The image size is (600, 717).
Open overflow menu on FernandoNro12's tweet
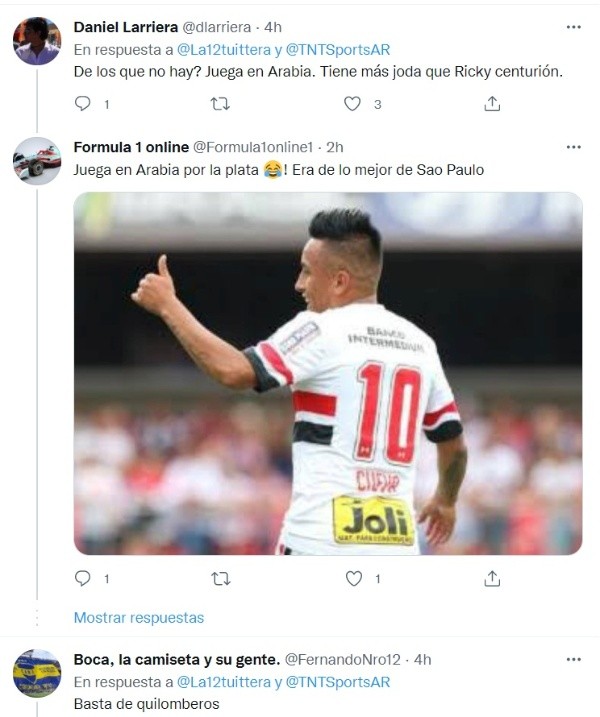[x=573, y=659]
